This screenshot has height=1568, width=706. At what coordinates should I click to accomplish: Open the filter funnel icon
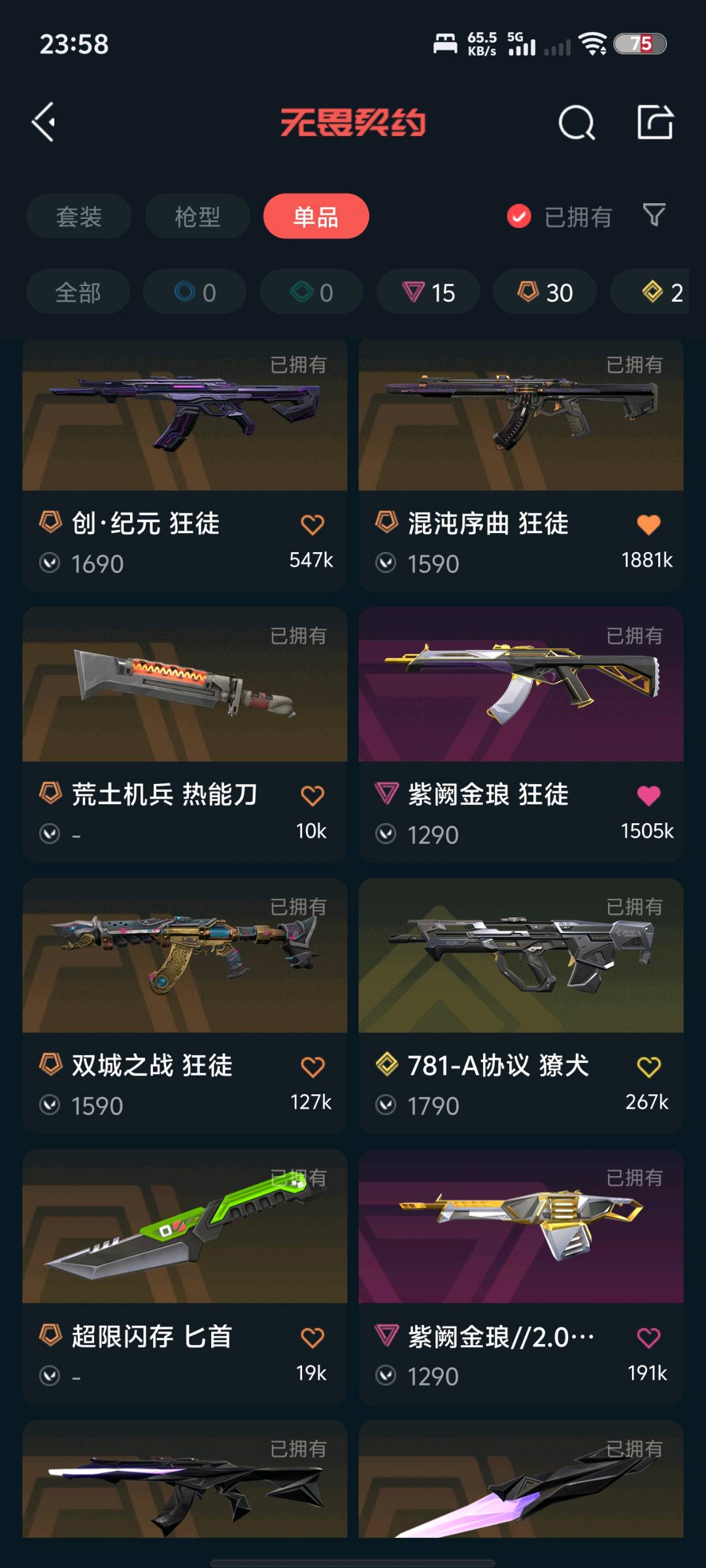coord(654,215)
